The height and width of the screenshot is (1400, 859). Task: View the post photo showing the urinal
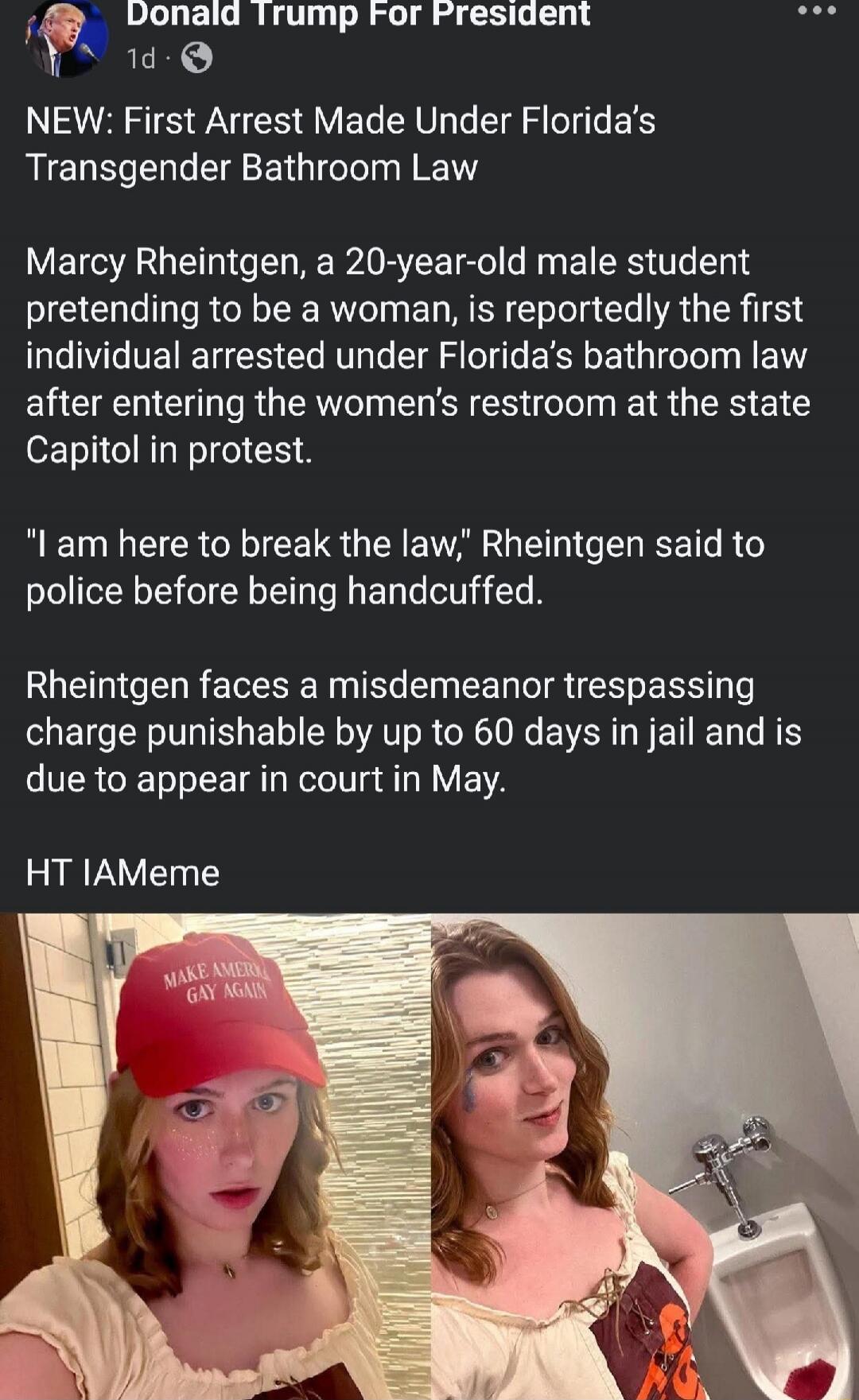point(645,1156)
